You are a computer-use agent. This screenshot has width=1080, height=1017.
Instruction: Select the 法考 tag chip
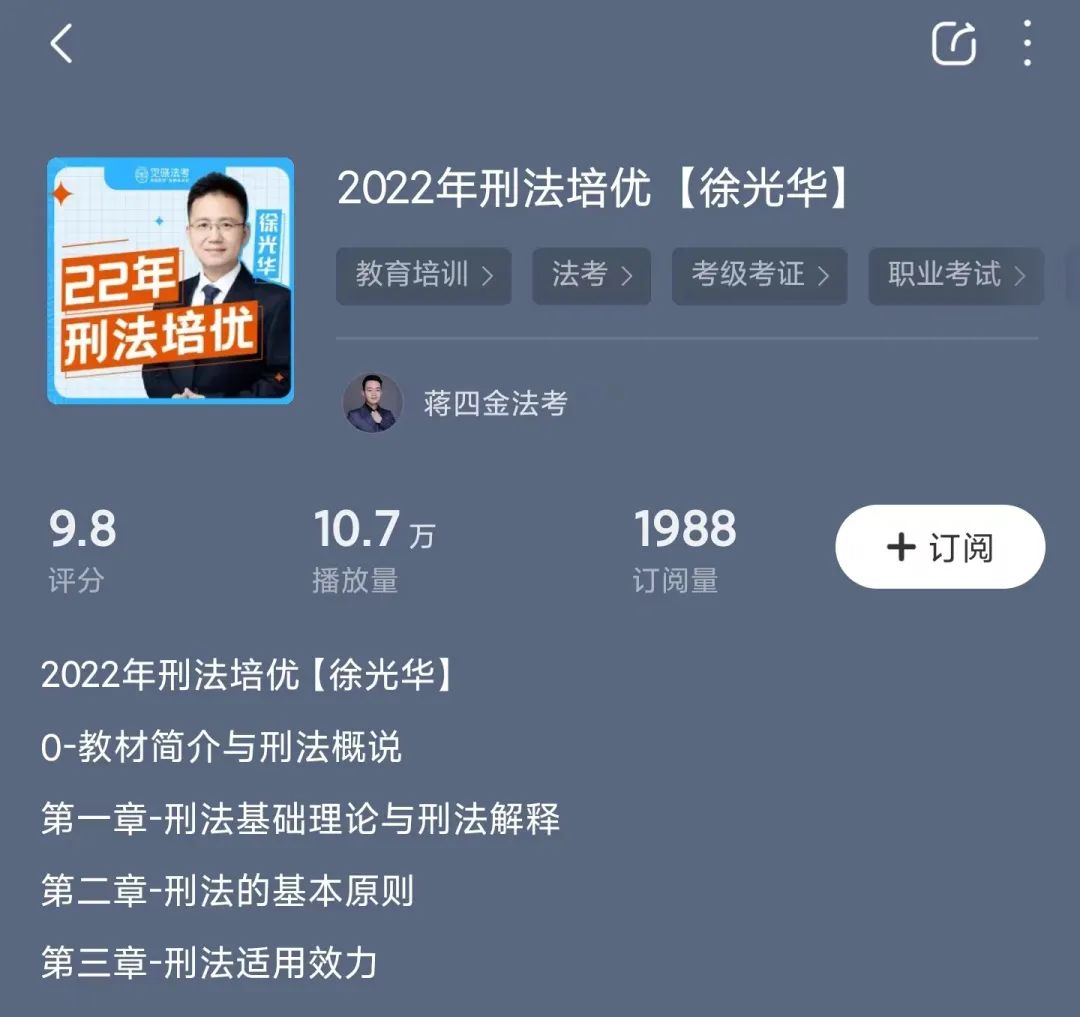[592, 275]
